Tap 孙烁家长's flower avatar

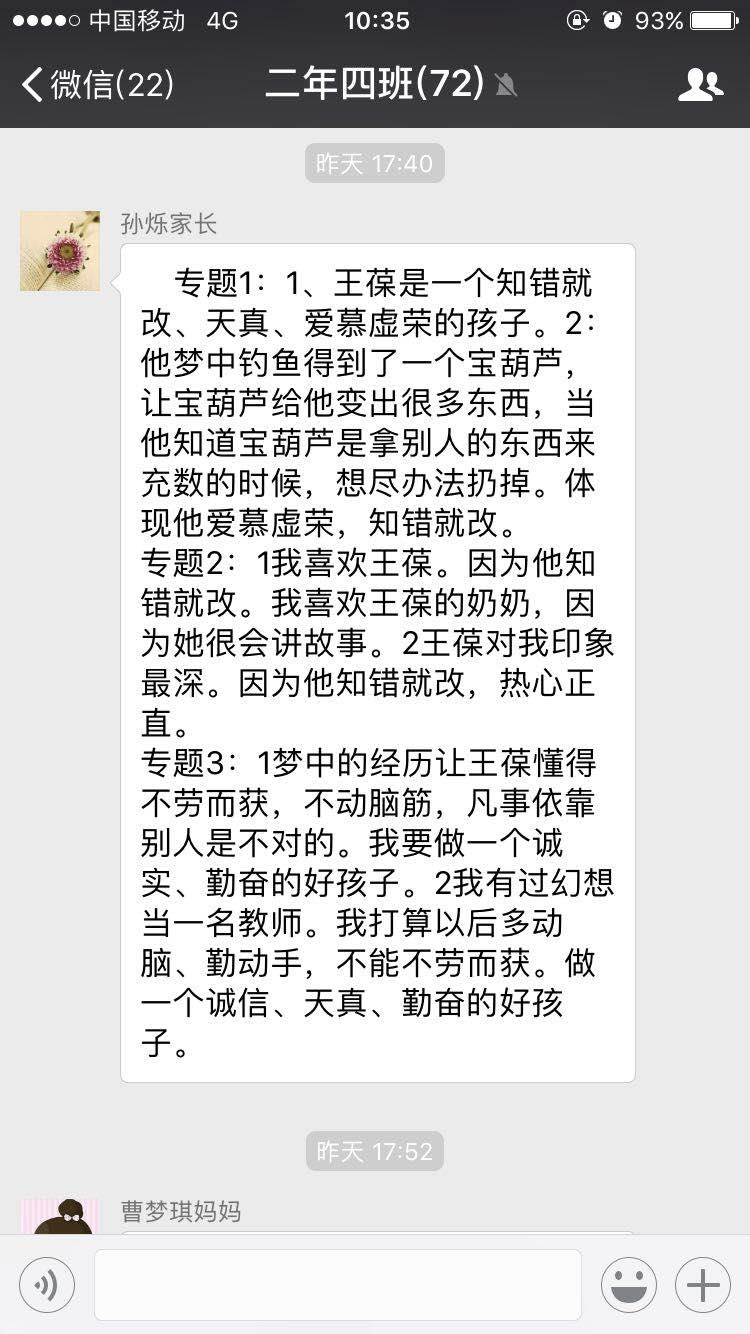pos(60,251)
